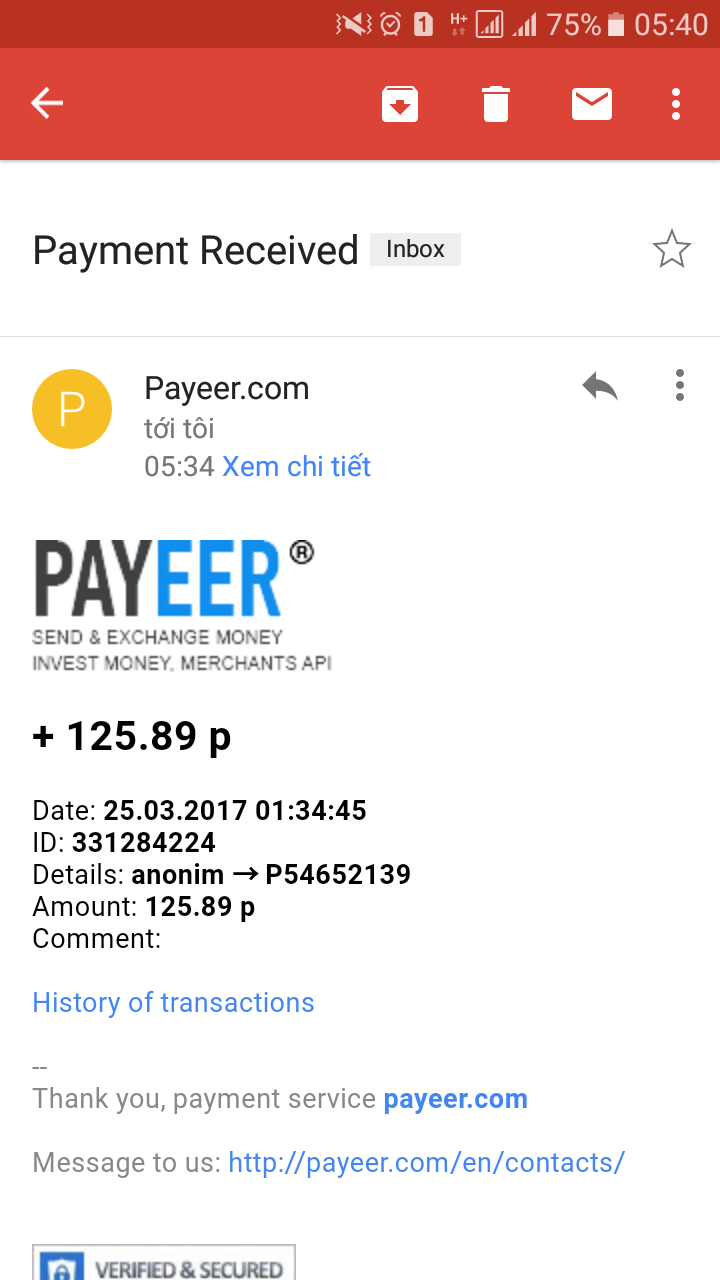Tap Xem chi tiết to show details
720x1280 pixels.
click(x=296, y=467)
